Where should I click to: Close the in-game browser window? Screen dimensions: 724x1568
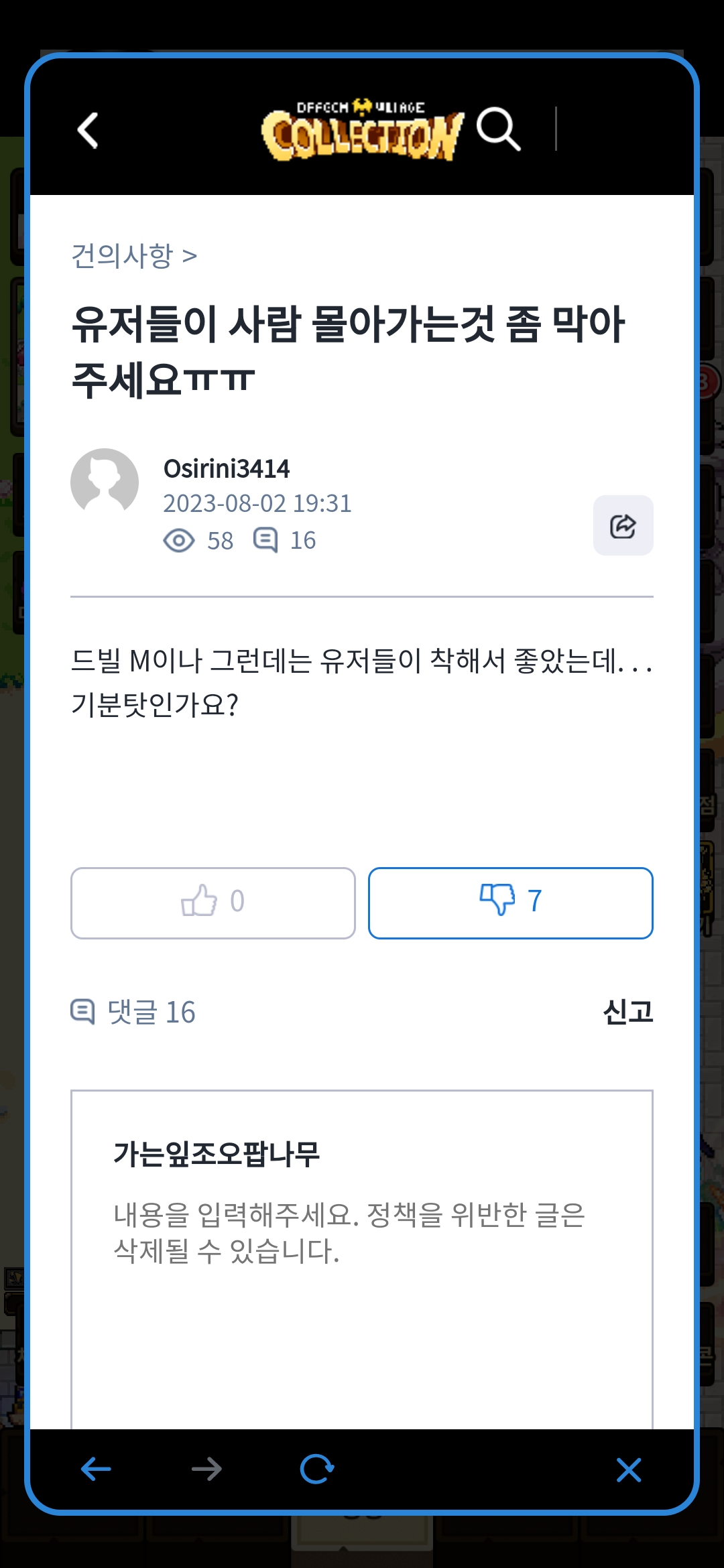tap(628, 1469)
